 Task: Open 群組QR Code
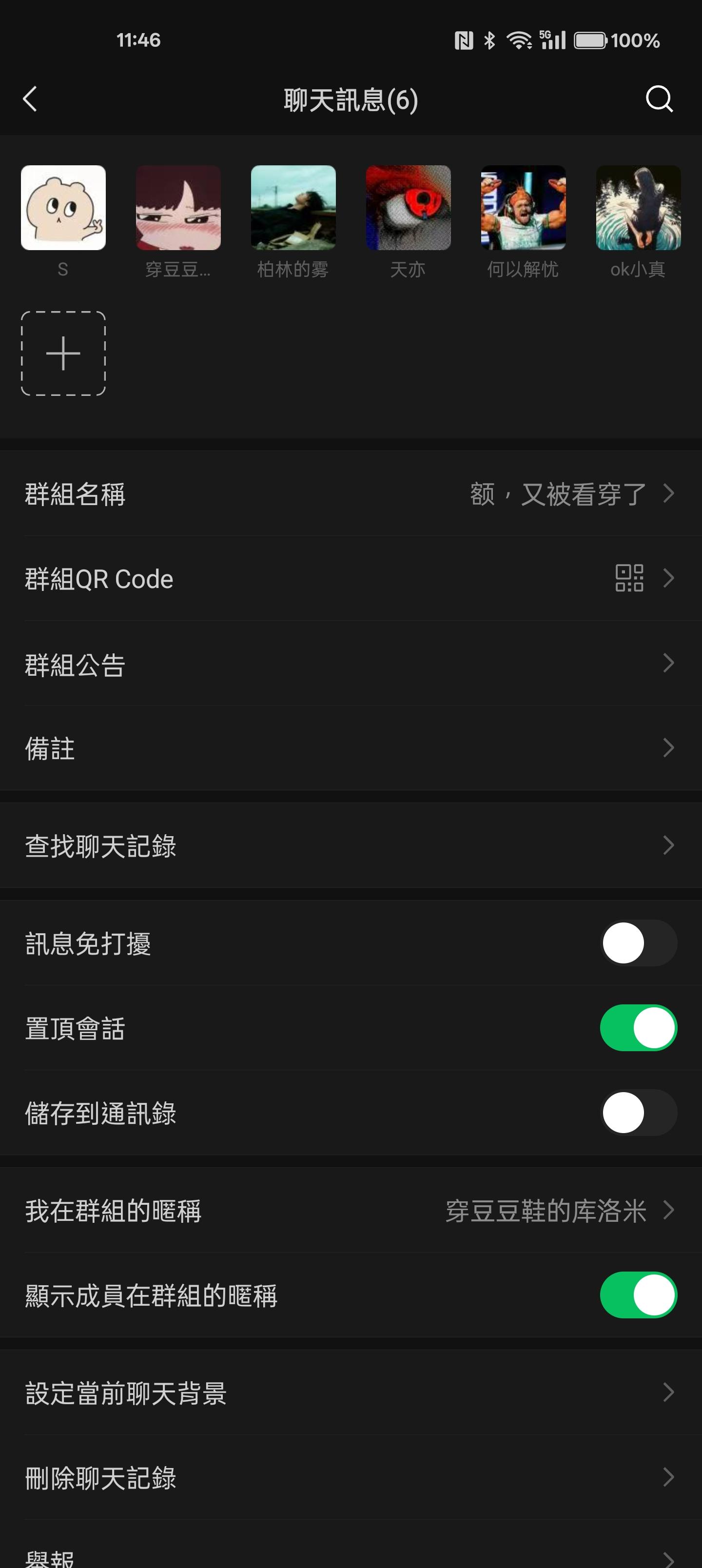[x=351, y=578]
